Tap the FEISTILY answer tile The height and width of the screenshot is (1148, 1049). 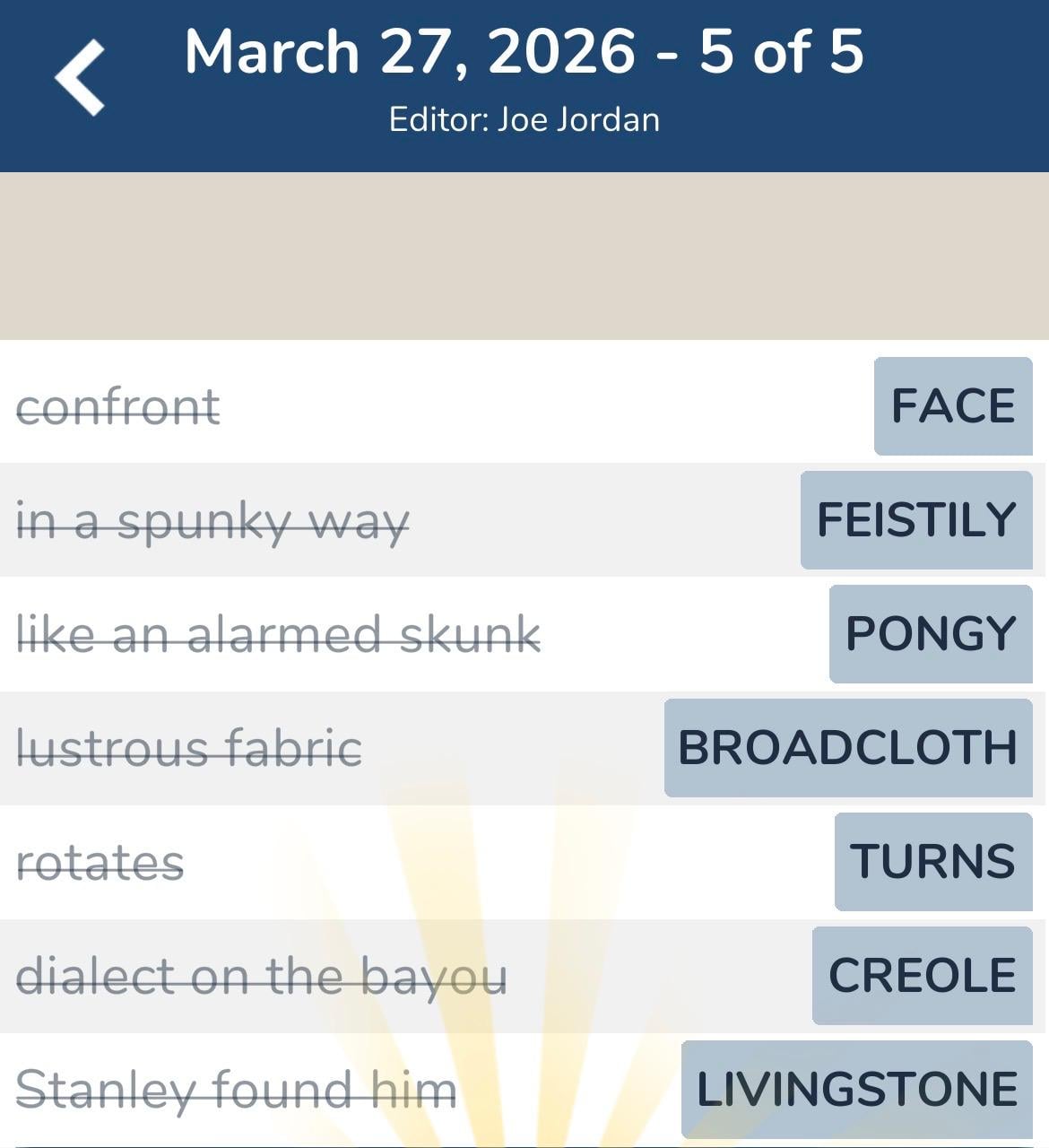[916, 520]
